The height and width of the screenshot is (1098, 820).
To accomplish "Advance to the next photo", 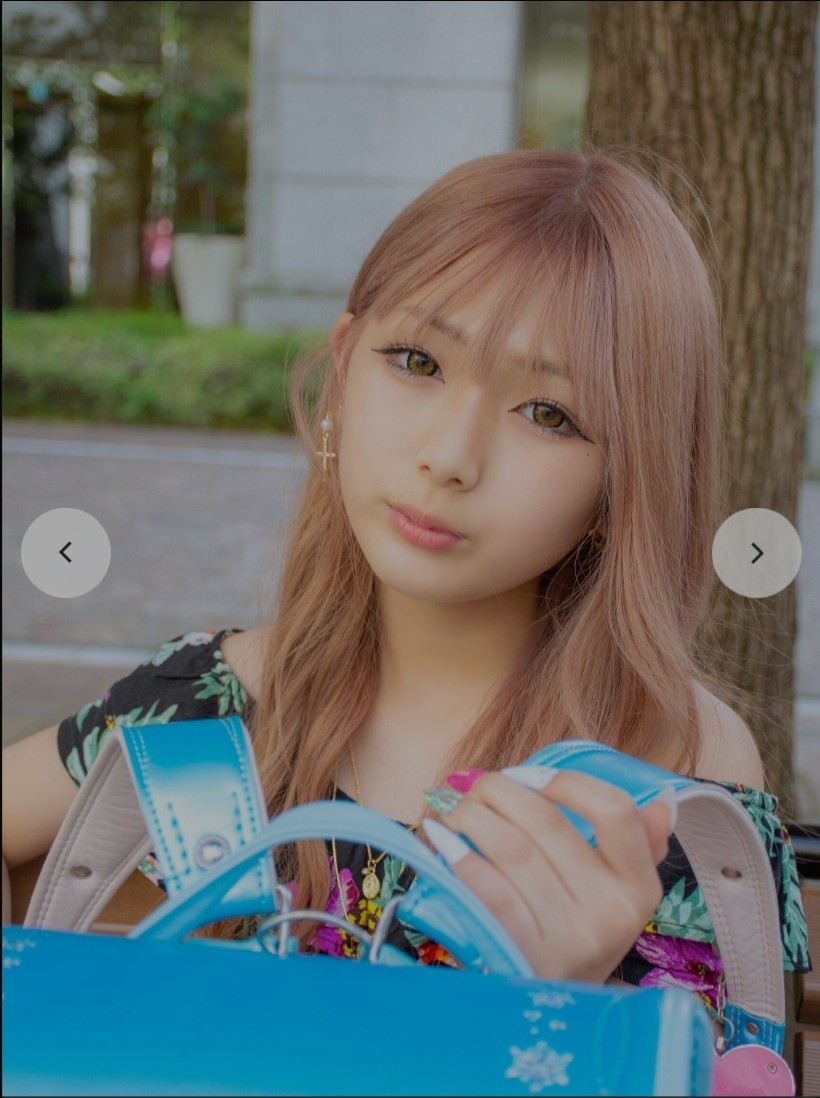I will click(756, 553).
